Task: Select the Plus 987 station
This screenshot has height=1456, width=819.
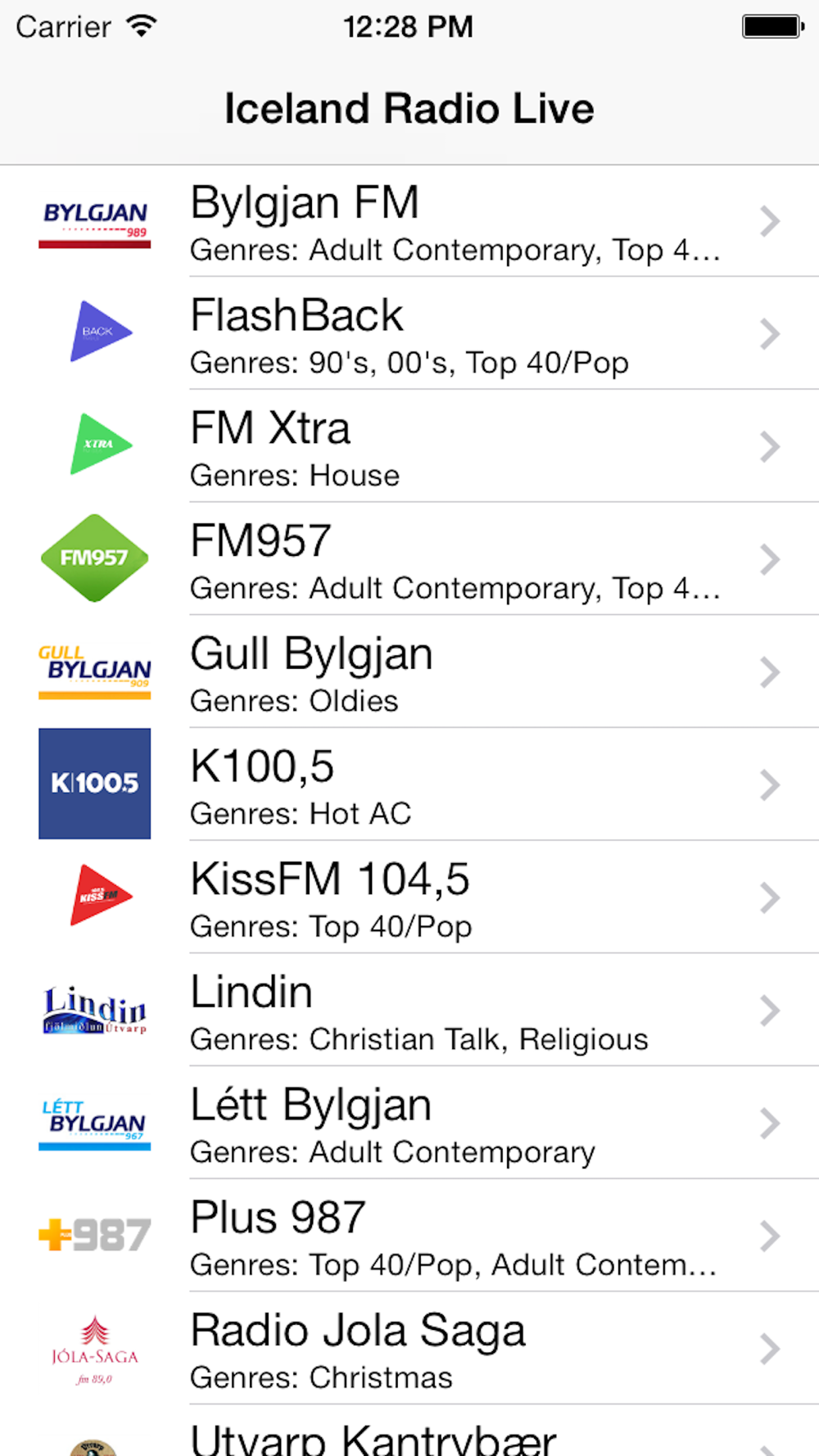Action: [409, 1236]
